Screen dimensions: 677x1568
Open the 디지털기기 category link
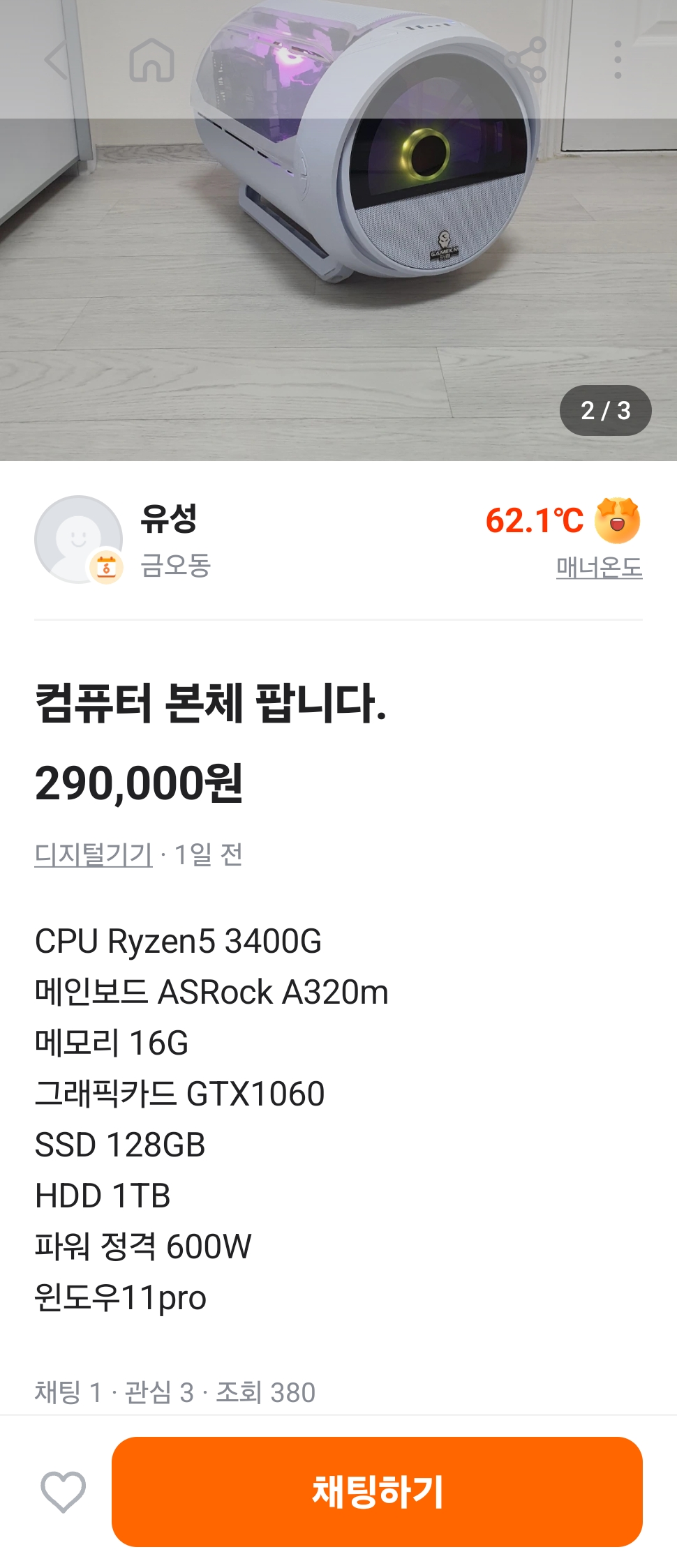(x=94, y=854)
